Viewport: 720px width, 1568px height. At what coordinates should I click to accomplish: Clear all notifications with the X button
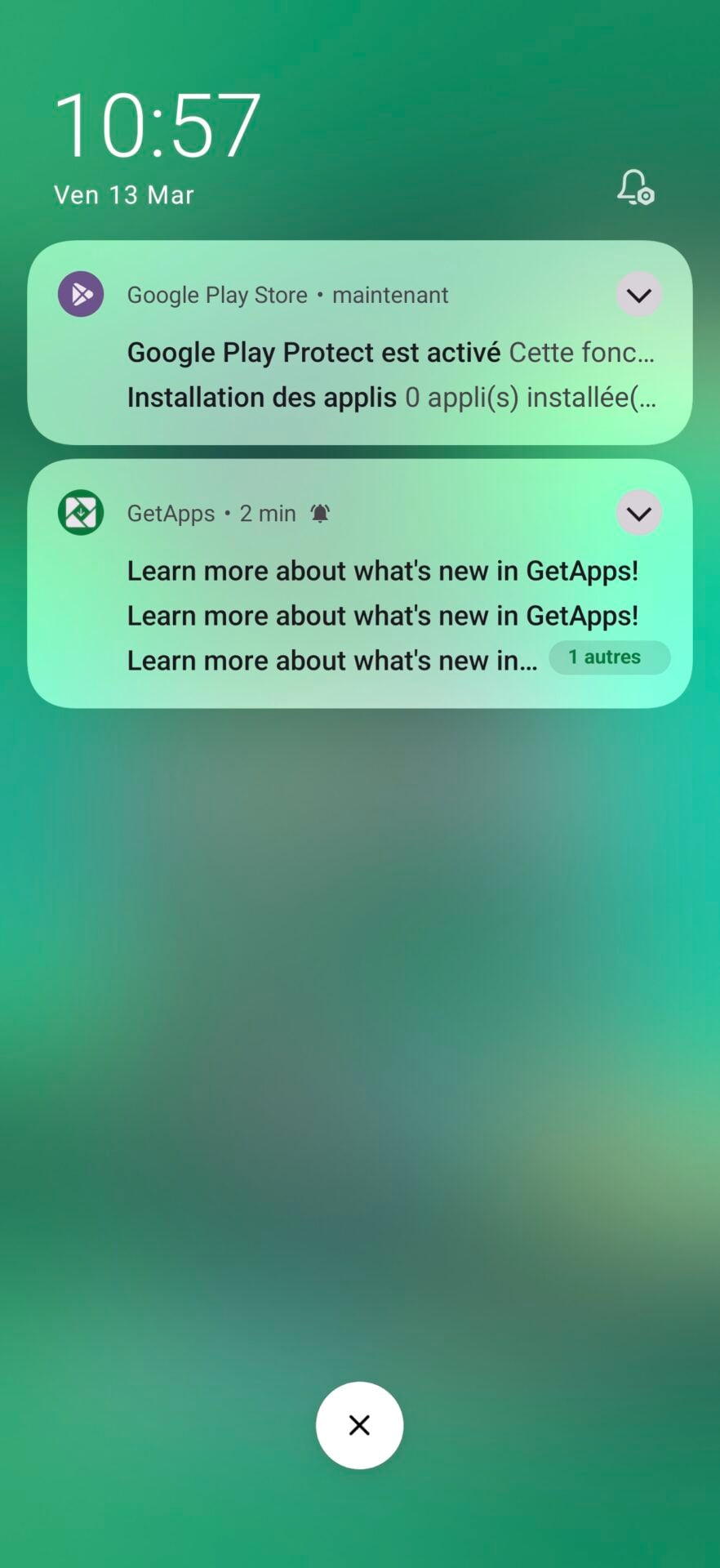[x=359, y=1425]
